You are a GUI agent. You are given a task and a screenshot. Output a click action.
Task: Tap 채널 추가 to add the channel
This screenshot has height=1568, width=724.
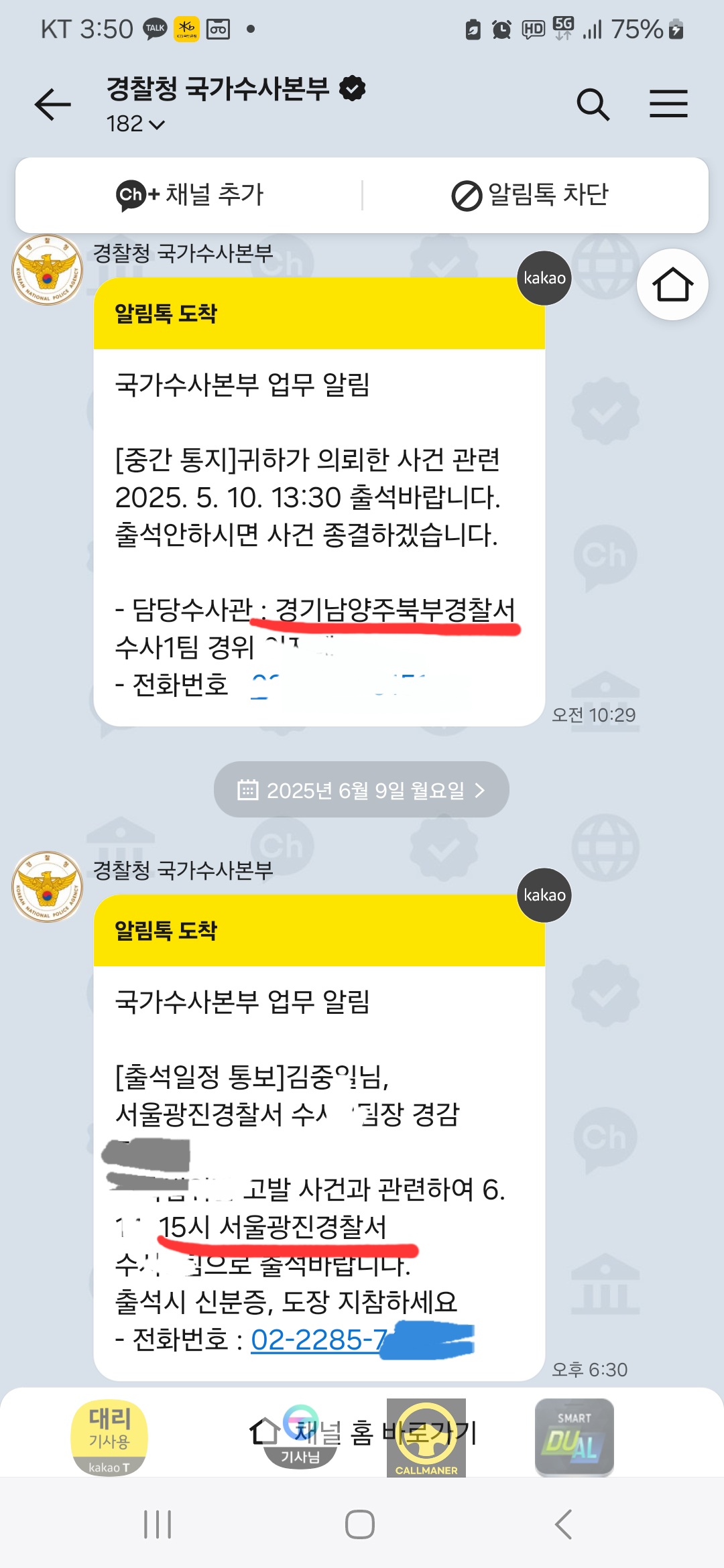[x=190, y=195]
